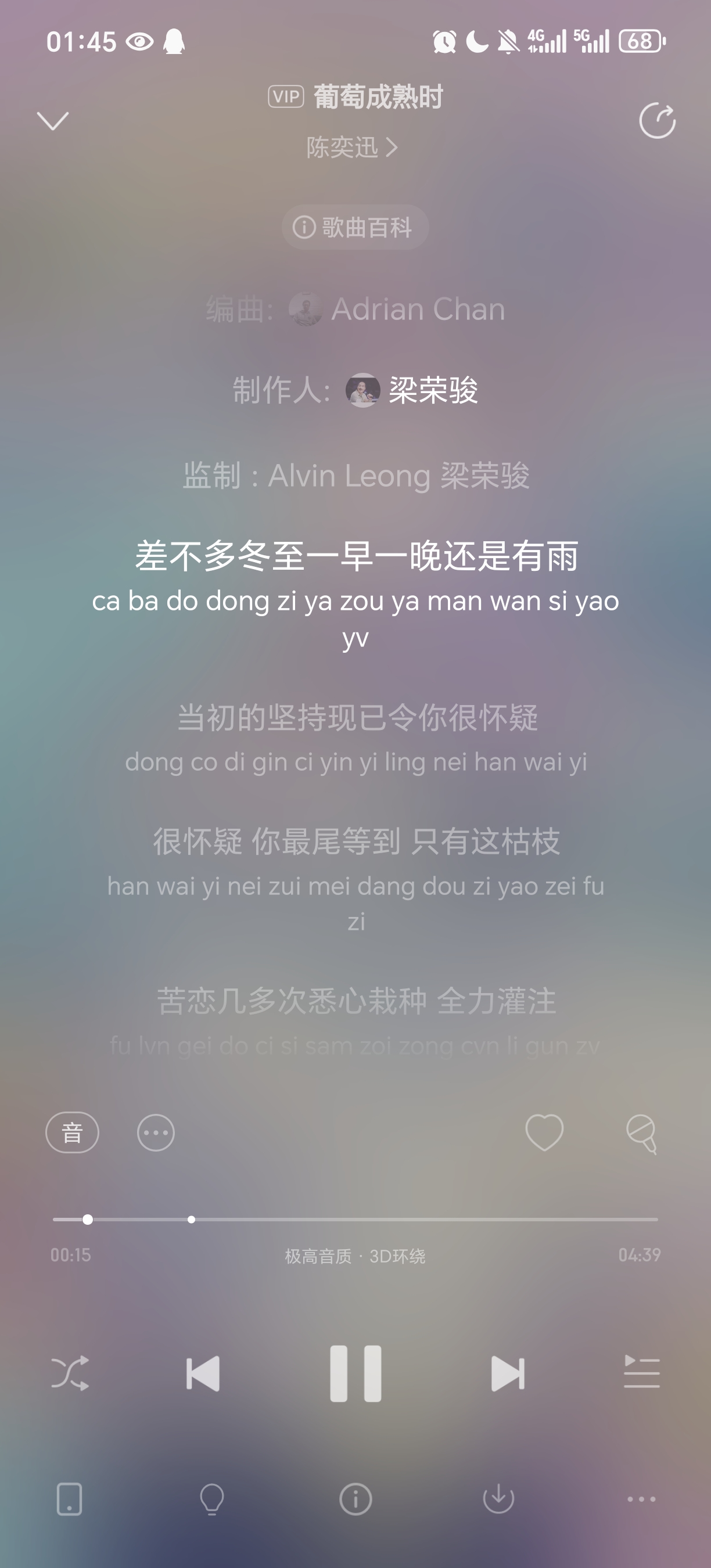Open producer 梁荣骏's profile
Screen dimensions: 711x1568
pyautogui.click(x=412, y=390)
